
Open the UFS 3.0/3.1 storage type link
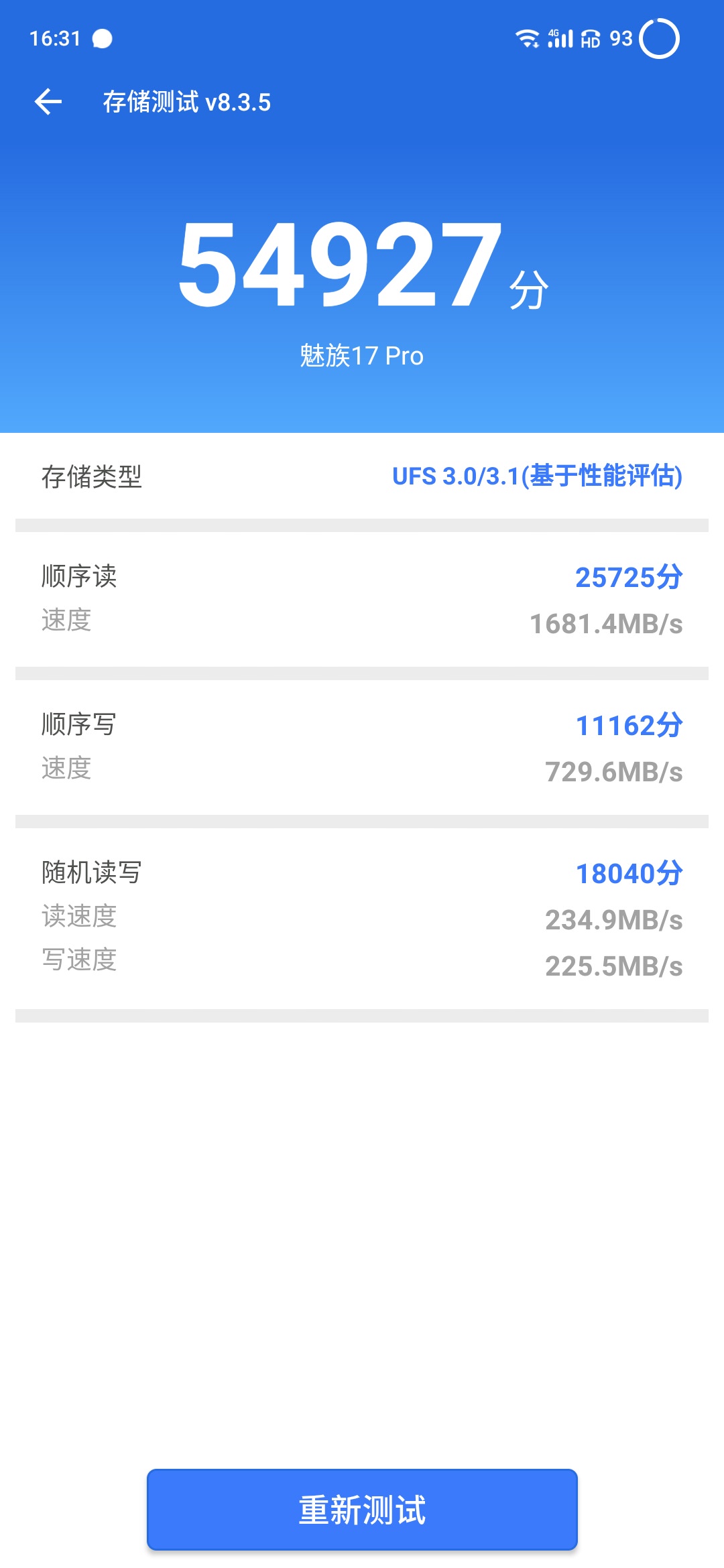pyautogui.click(x=536, y=478)
